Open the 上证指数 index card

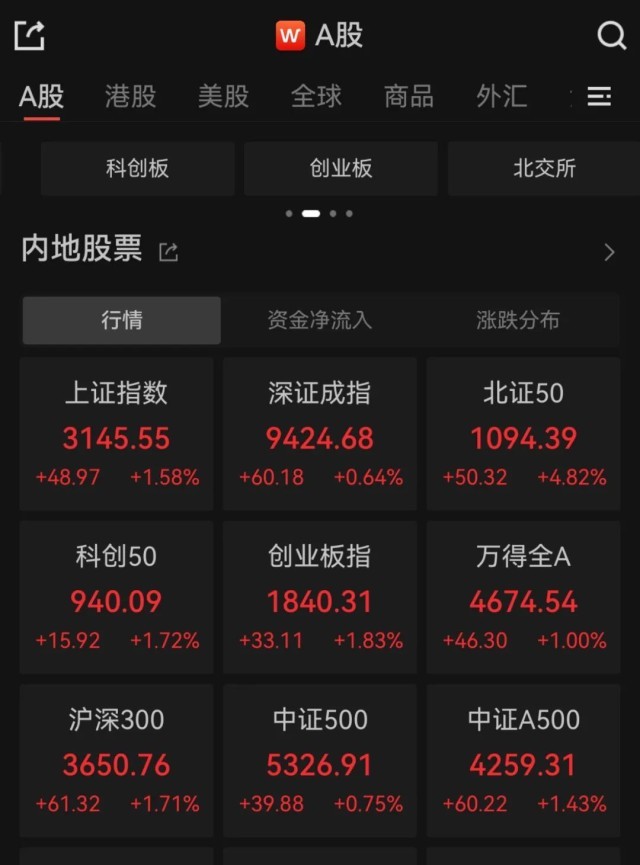117,435
